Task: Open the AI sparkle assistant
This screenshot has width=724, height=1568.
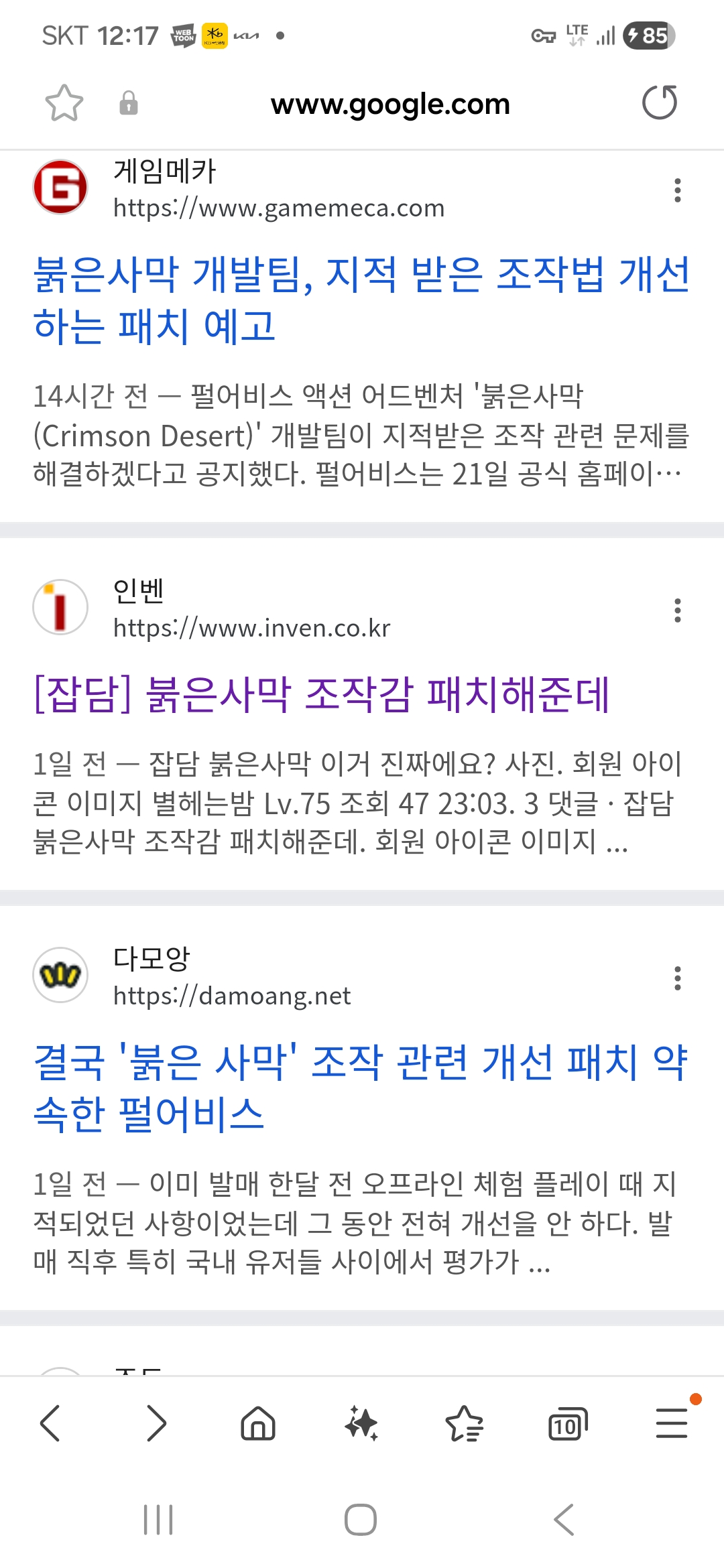Action: pyautogui.click(x=361, y=1423)
